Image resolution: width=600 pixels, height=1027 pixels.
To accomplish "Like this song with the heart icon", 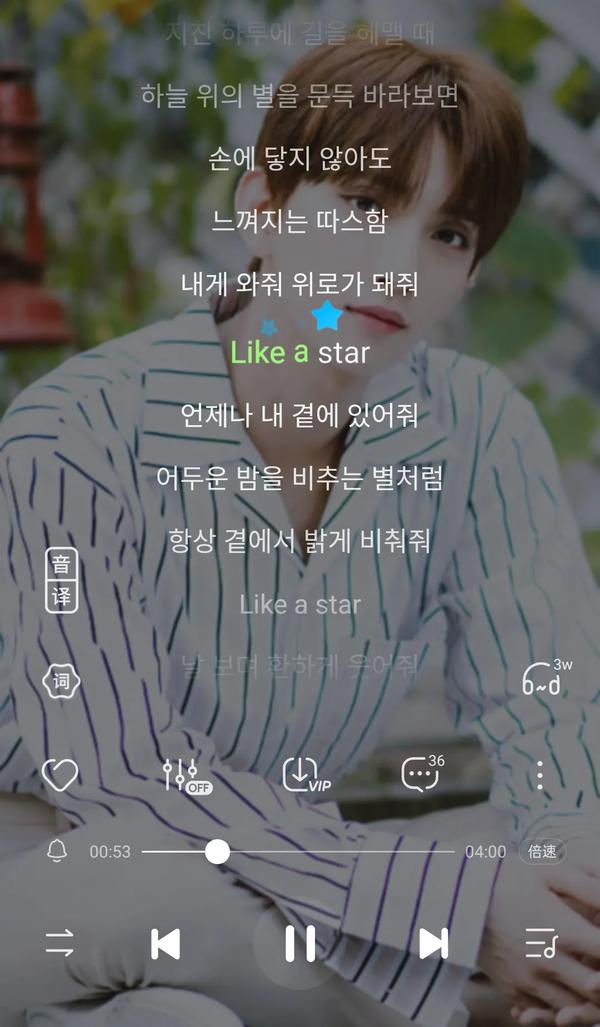I will tap(60, 775).
